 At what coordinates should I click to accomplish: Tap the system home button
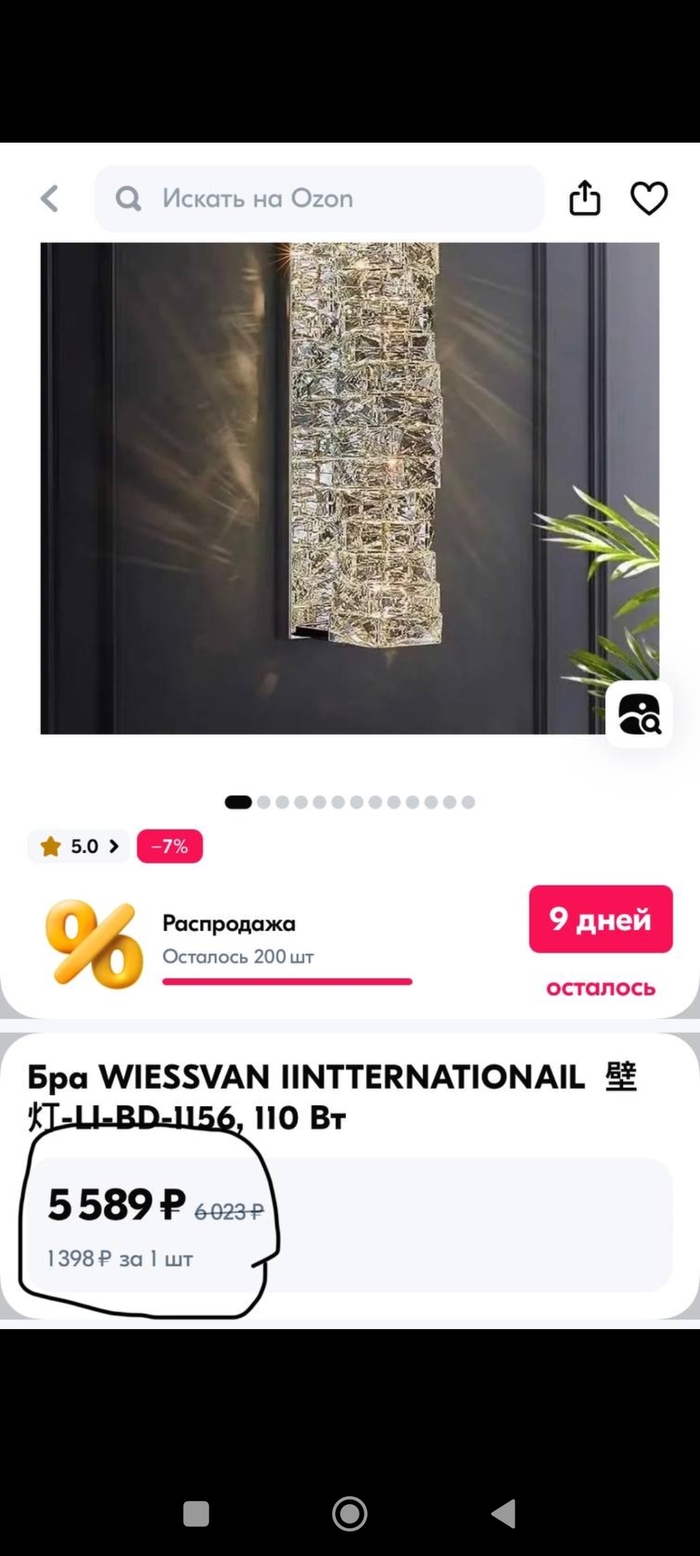[349, 1513]
